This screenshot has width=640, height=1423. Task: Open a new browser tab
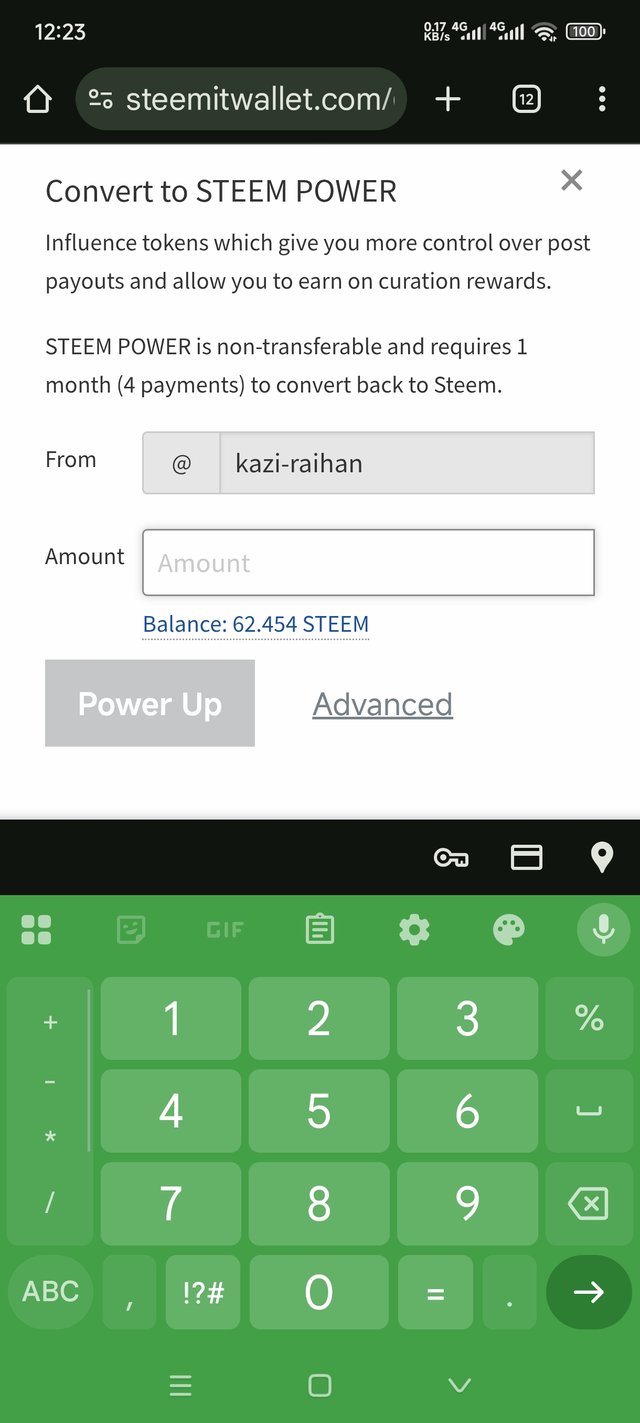(x=448, y=99)
